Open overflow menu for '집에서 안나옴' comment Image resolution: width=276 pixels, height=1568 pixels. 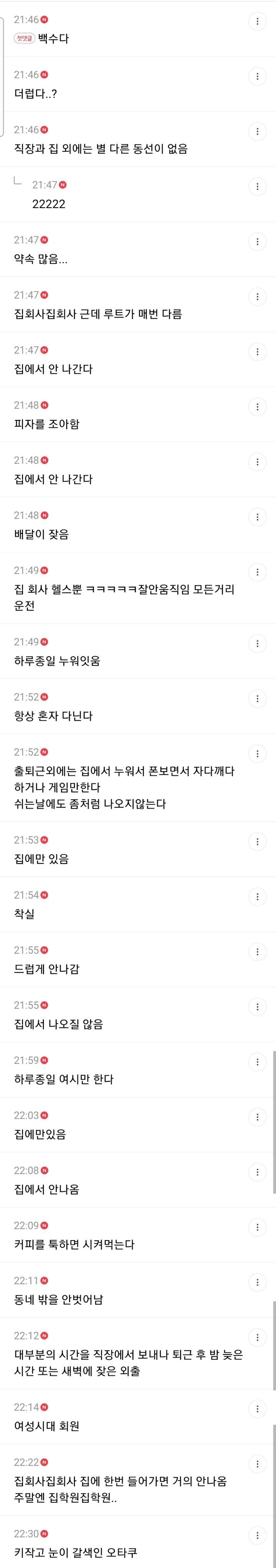coord(257,1172)
